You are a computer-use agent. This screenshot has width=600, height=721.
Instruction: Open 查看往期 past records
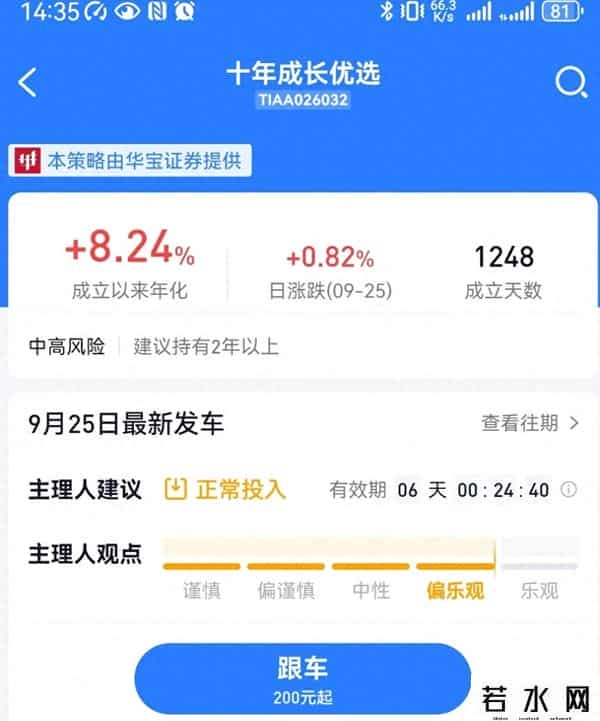pos(530,423)
